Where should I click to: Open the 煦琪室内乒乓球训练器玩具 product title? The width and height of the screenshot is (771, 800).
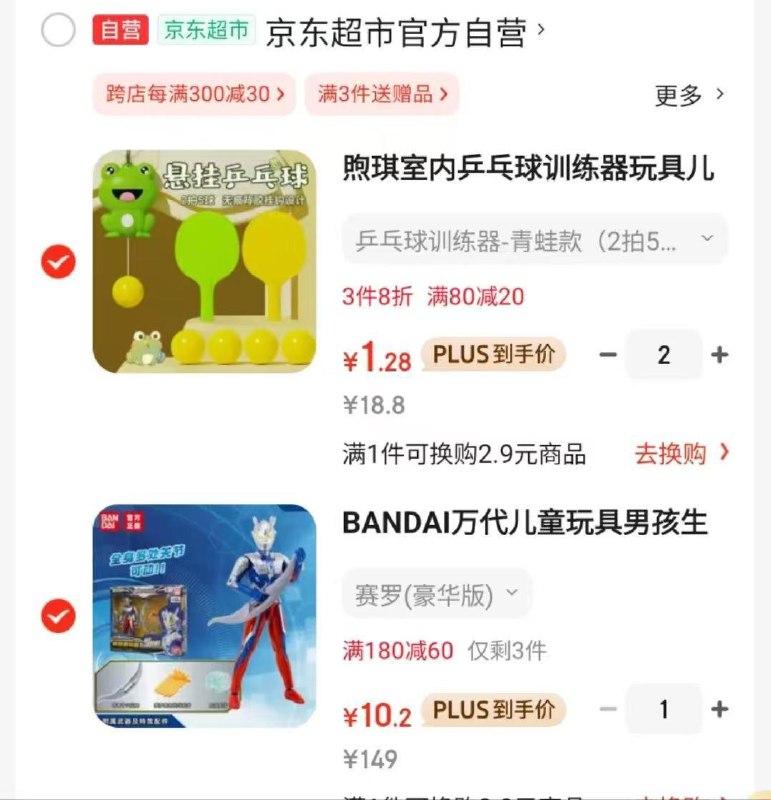click(x=528, y=167)
